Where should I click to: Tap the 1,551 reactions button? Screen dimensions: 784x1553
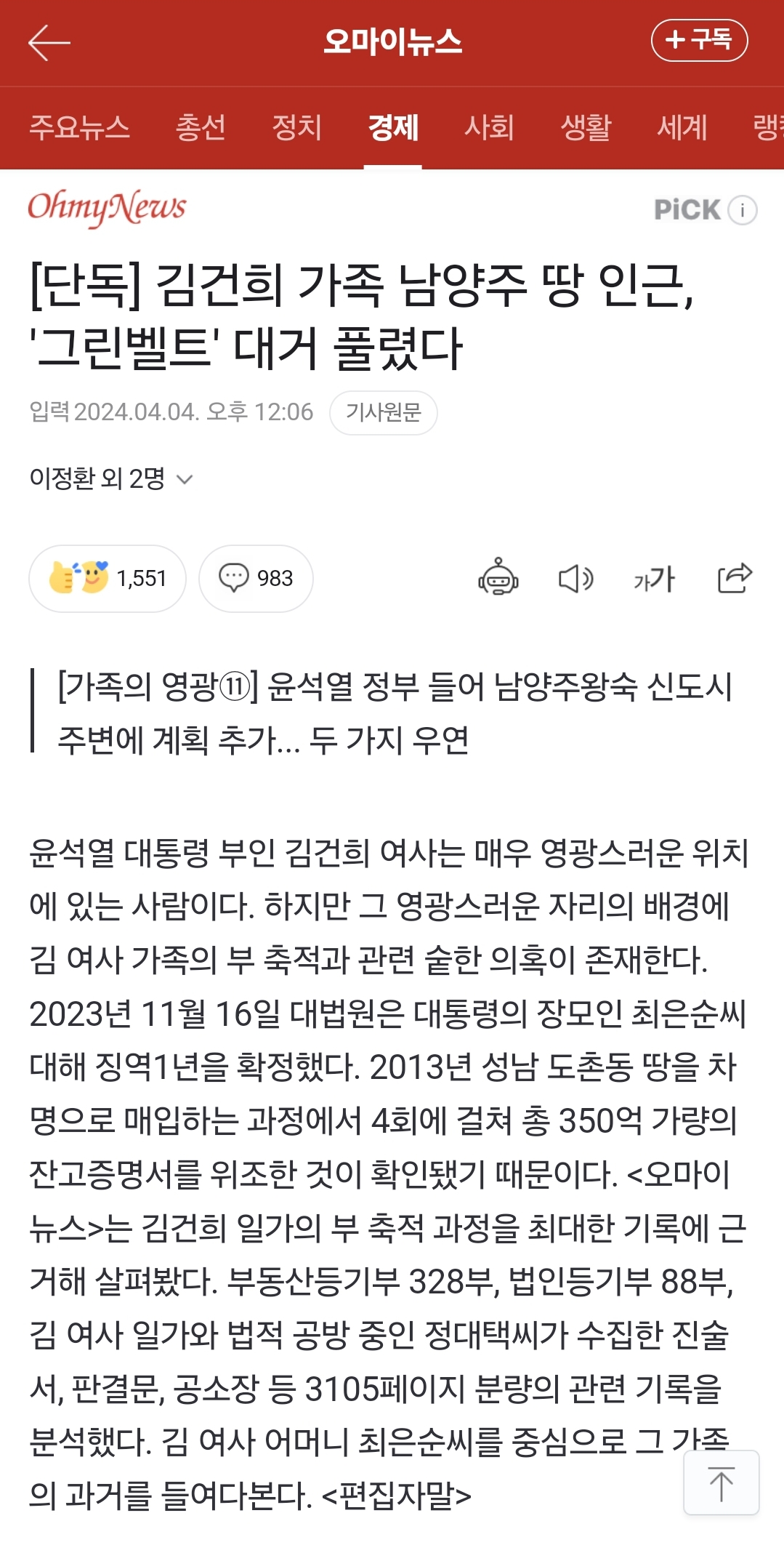pyautogui.click(x=108, y=578)
